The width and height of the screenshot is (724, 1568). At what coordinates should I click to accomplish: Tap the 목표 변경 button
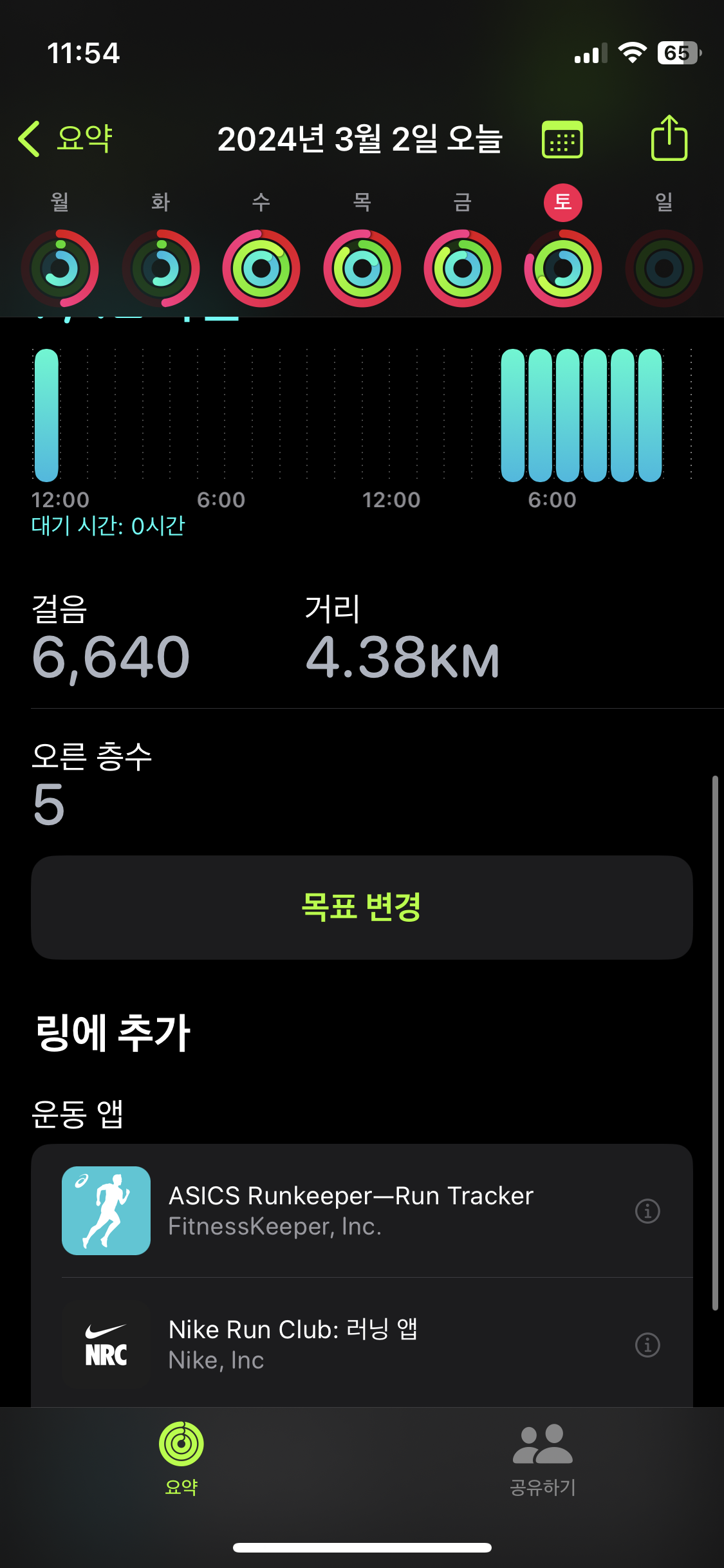click(362, 907)
